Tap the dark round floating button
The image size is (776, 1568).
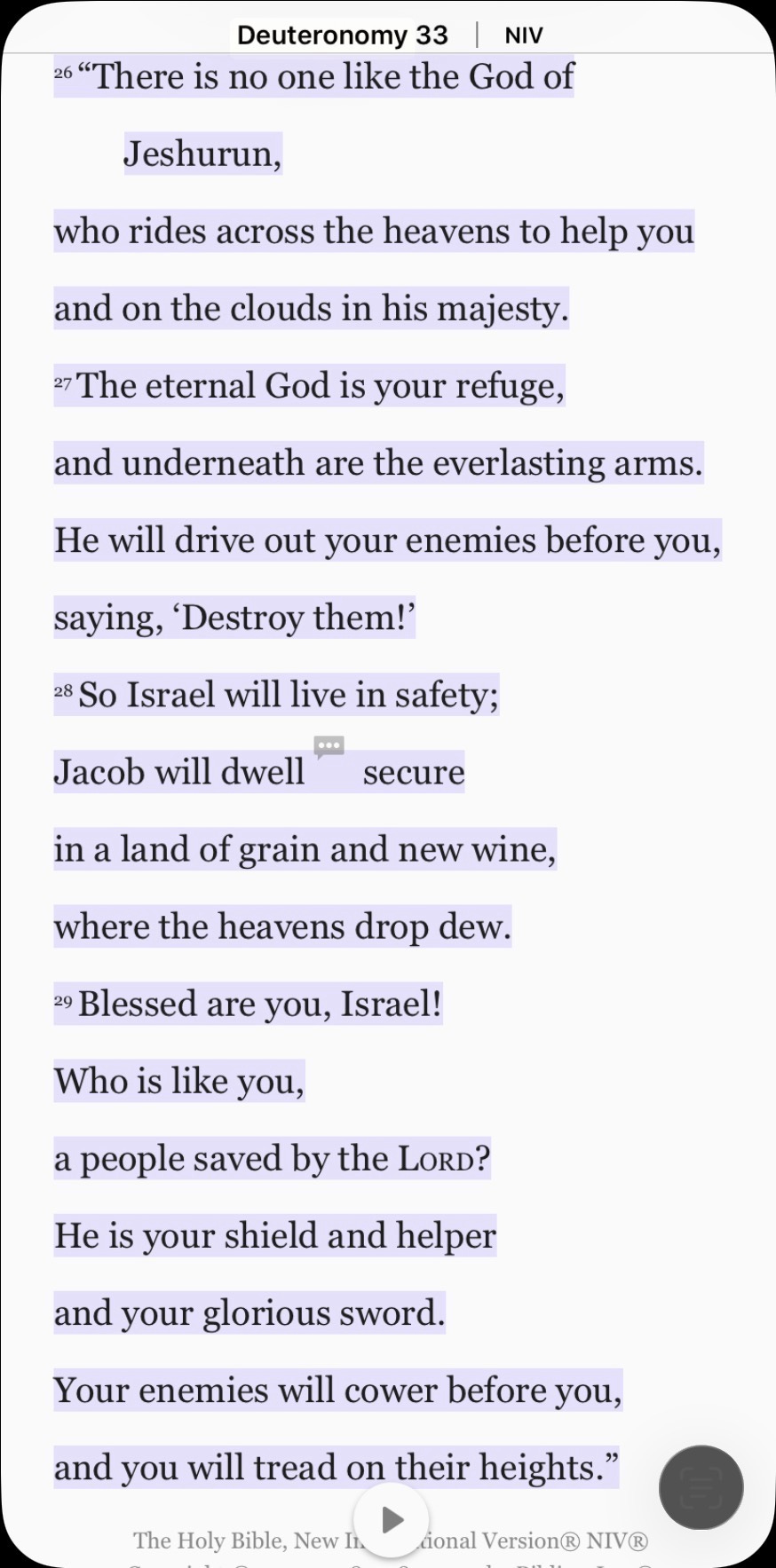click(701, 1487)
